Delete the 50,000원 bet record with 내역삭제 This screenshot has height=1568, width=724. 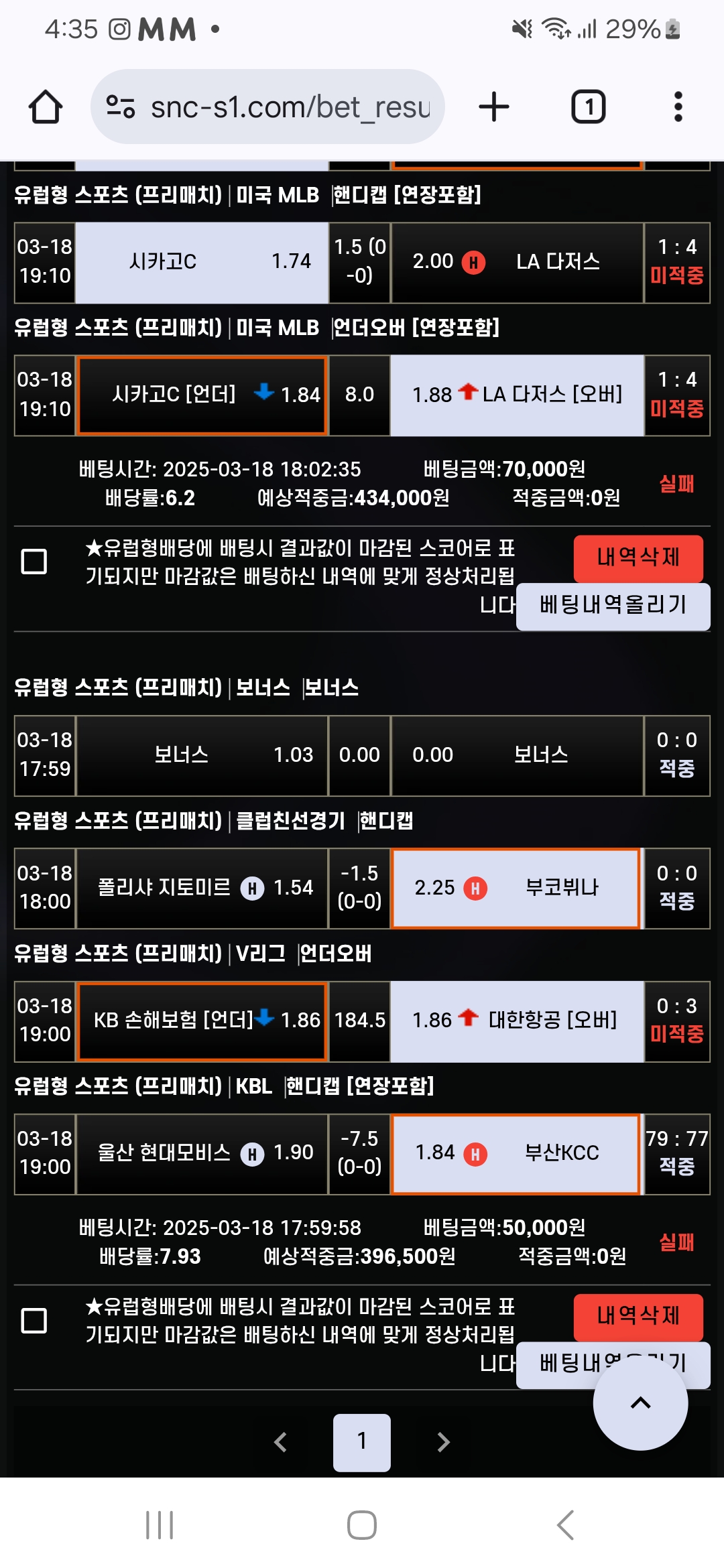pos(638,1316)
